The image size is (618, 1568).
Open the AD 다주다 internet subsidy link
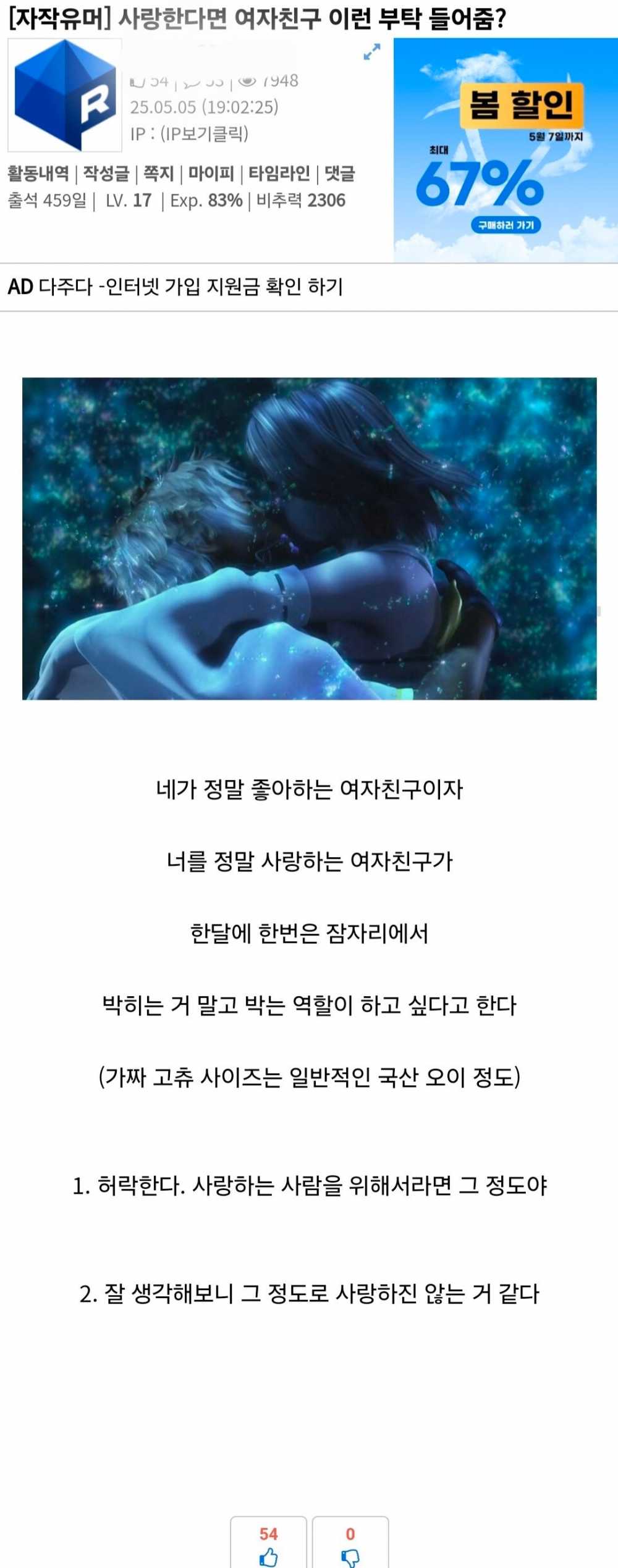(x=176, y=287)
